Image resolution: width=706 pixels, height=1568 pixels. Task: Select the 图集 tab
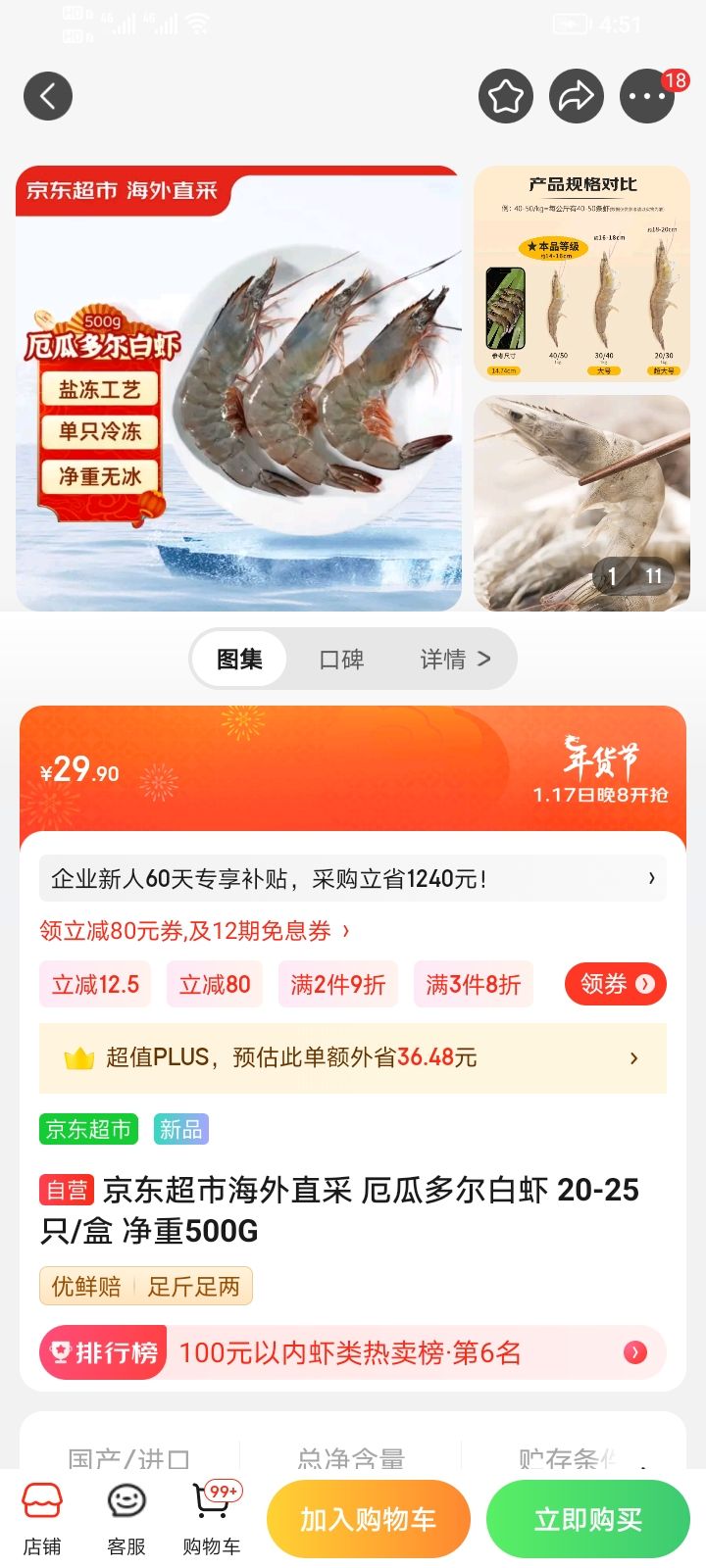point(239,660)
